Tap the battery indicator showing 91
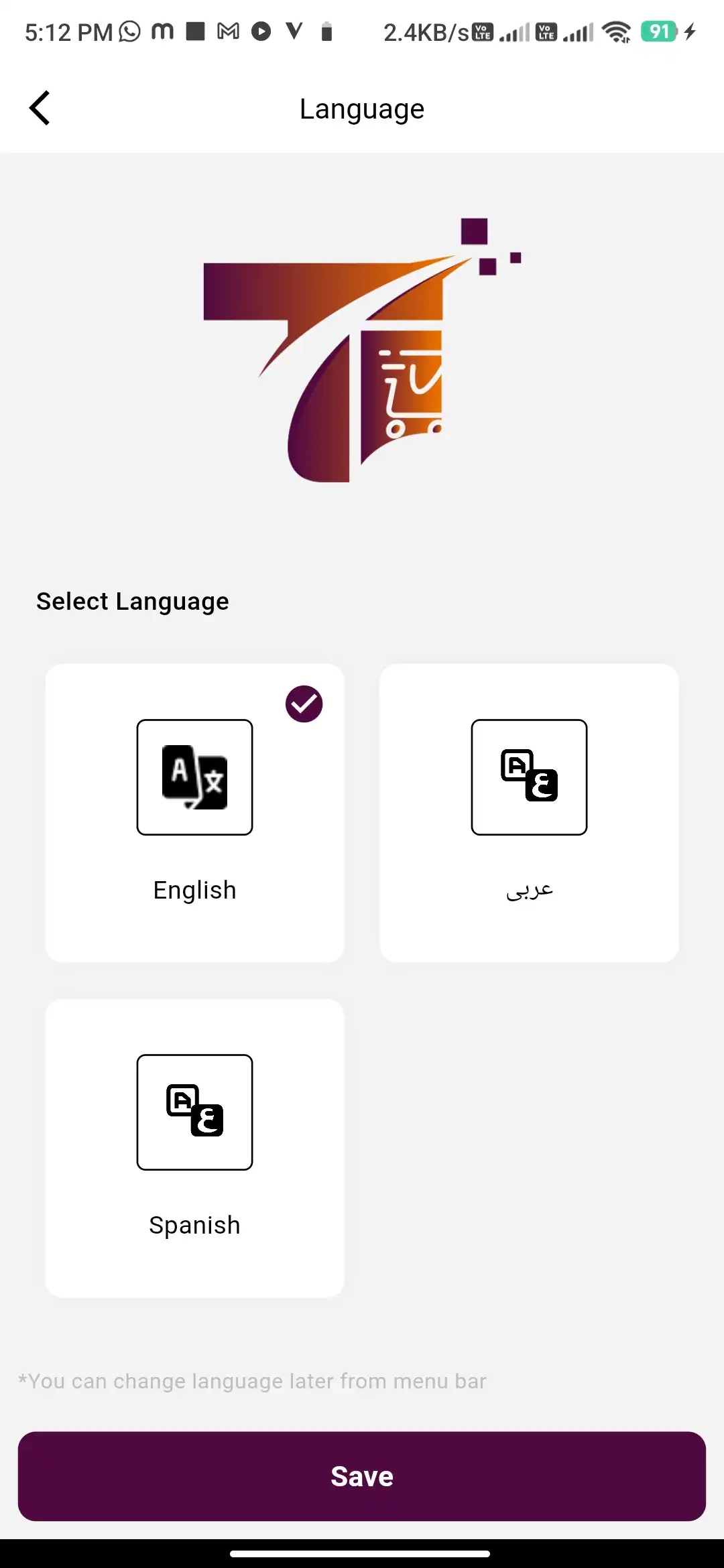Viewport: 724px width, 1568px height. (x=660, y=30)
